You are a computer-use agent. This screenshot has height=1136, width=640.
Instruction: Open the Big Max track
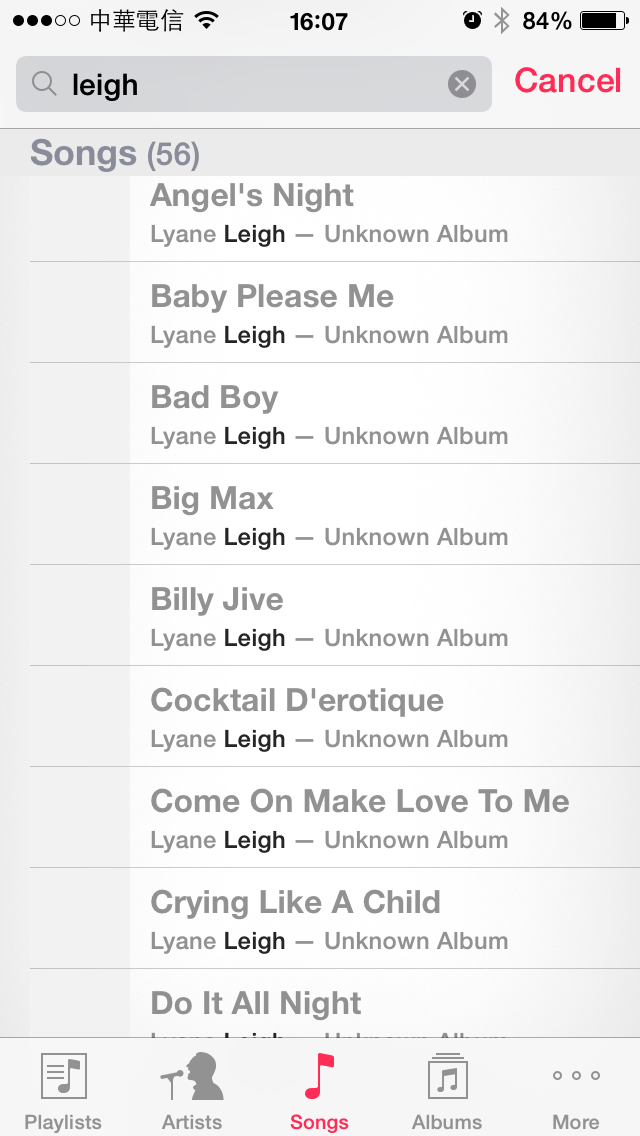335,514
